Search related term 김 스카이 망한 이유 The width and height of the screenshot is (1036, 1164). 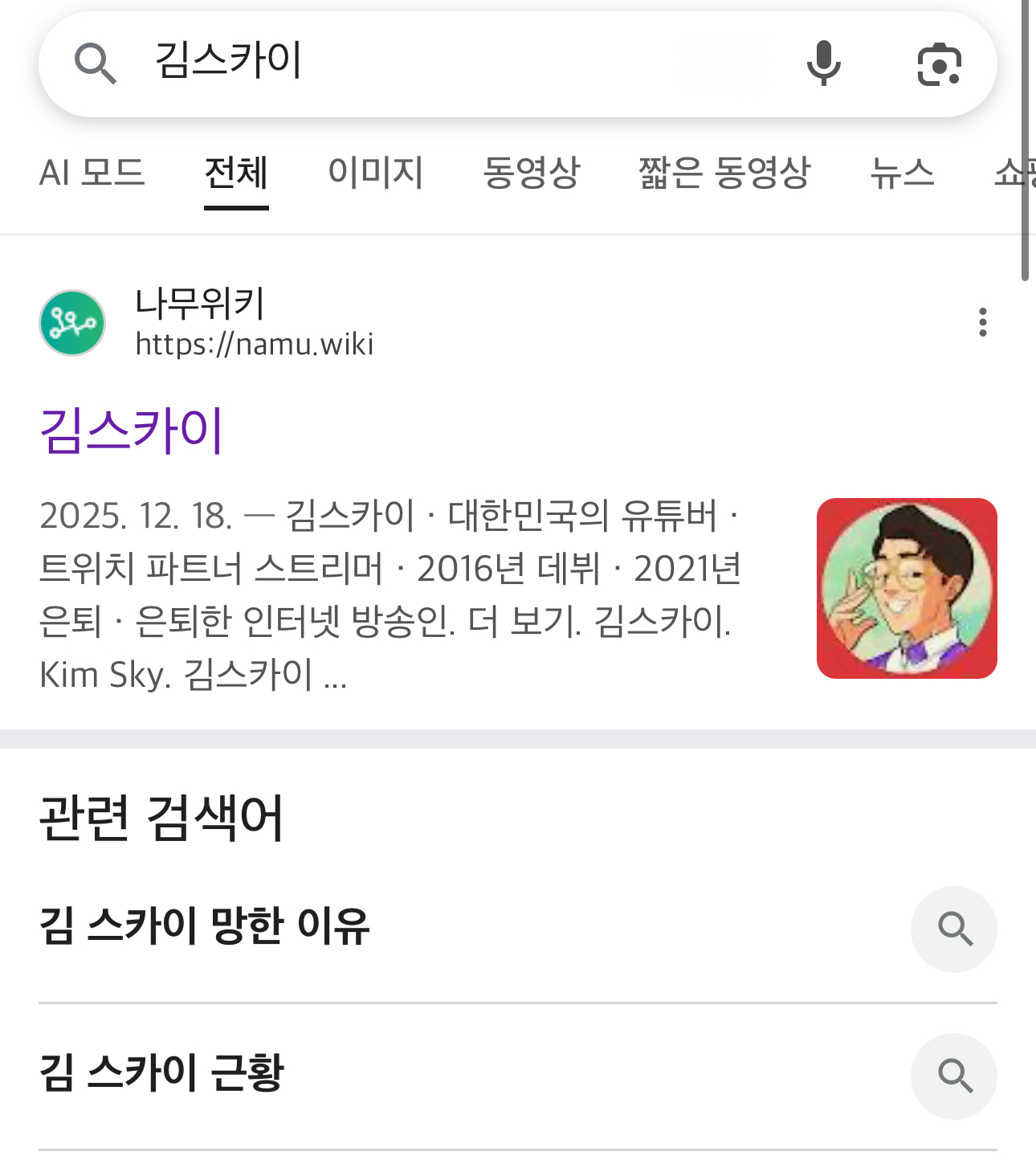[x=205, y=925]
